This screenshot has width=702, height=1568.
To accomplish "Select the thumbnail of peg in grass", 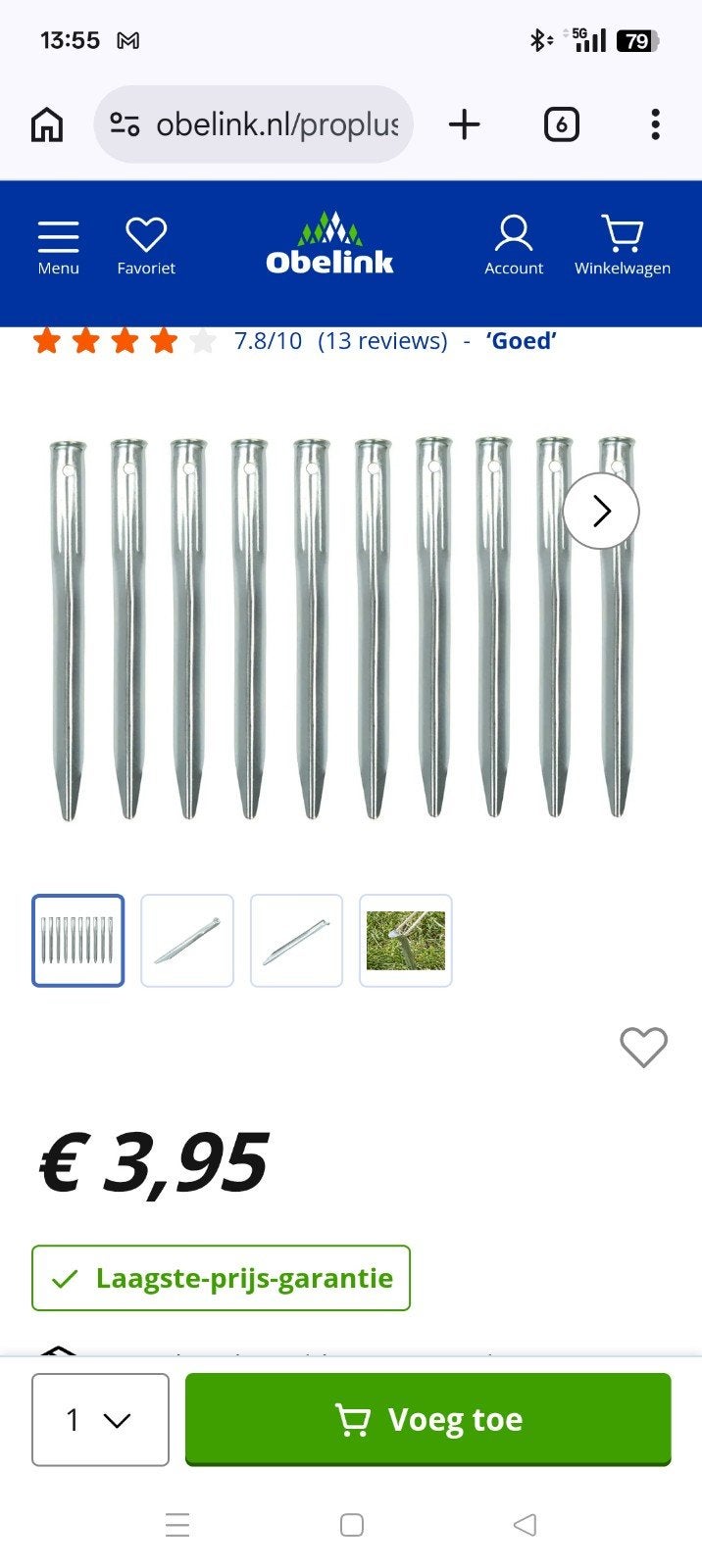I will (x=406, y=941).
